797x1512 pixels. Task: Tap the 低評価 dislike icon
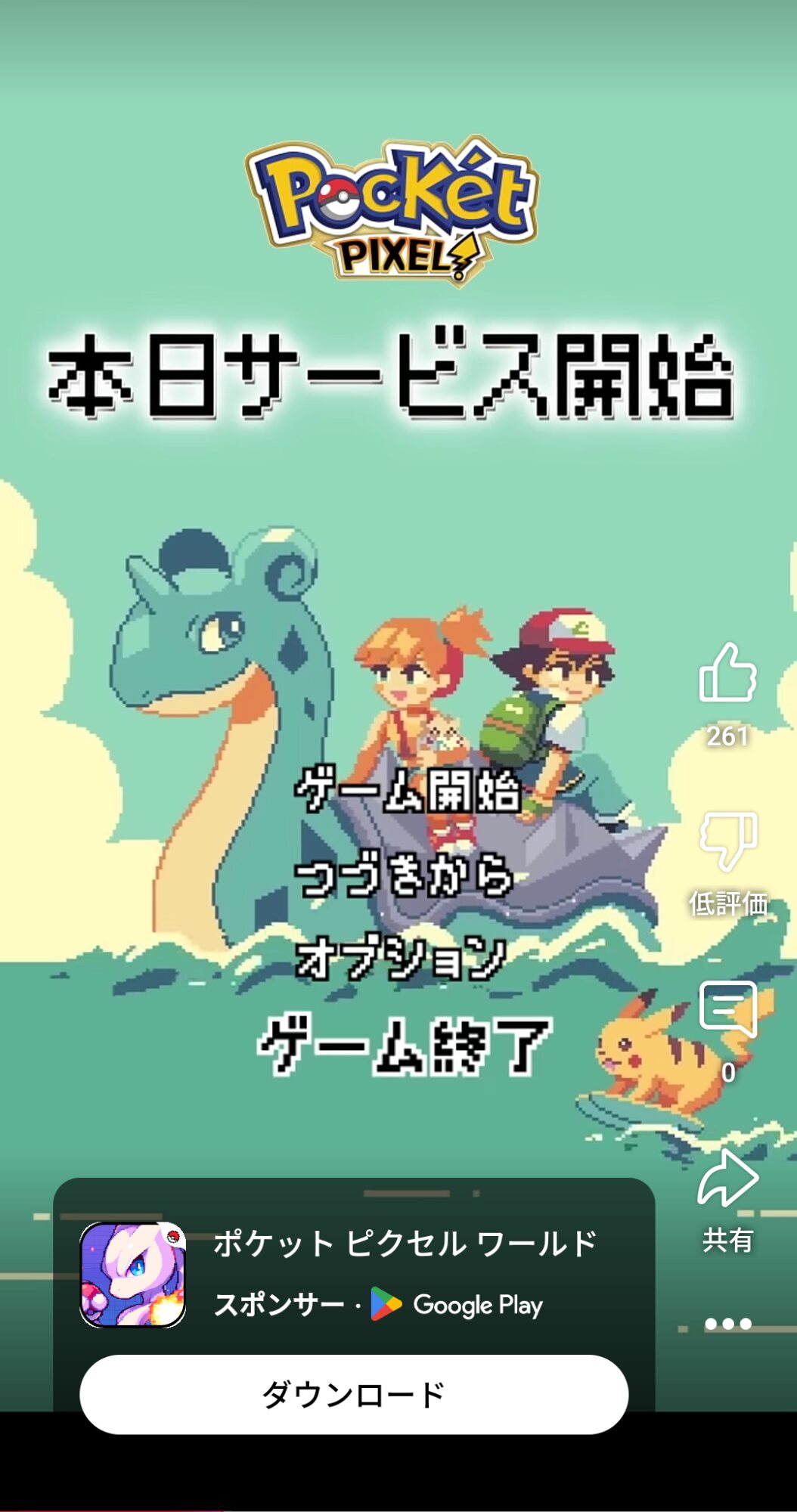[x=728, y=841]
